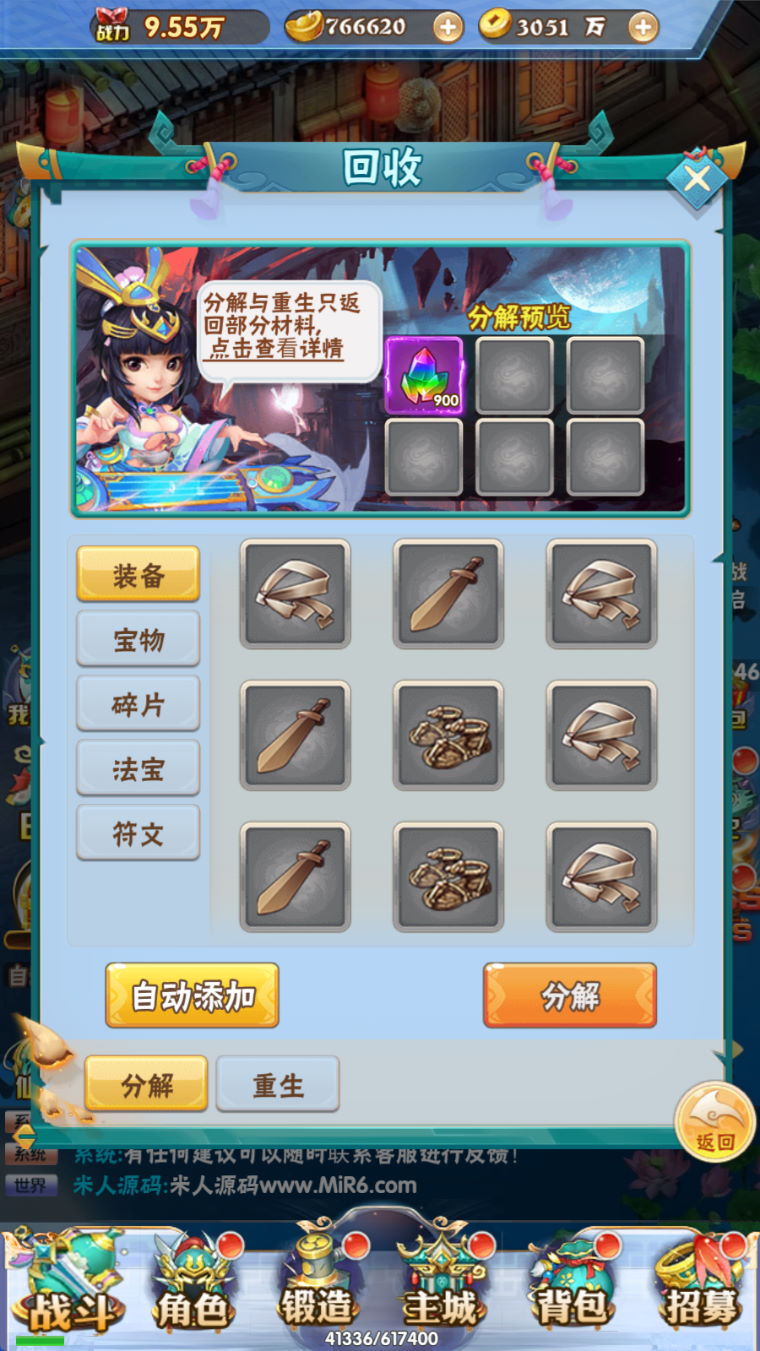The height and width of the screenshot is (1351, 760).
Task: Tap the round 返回 back button
Action: coord(714,1124)
